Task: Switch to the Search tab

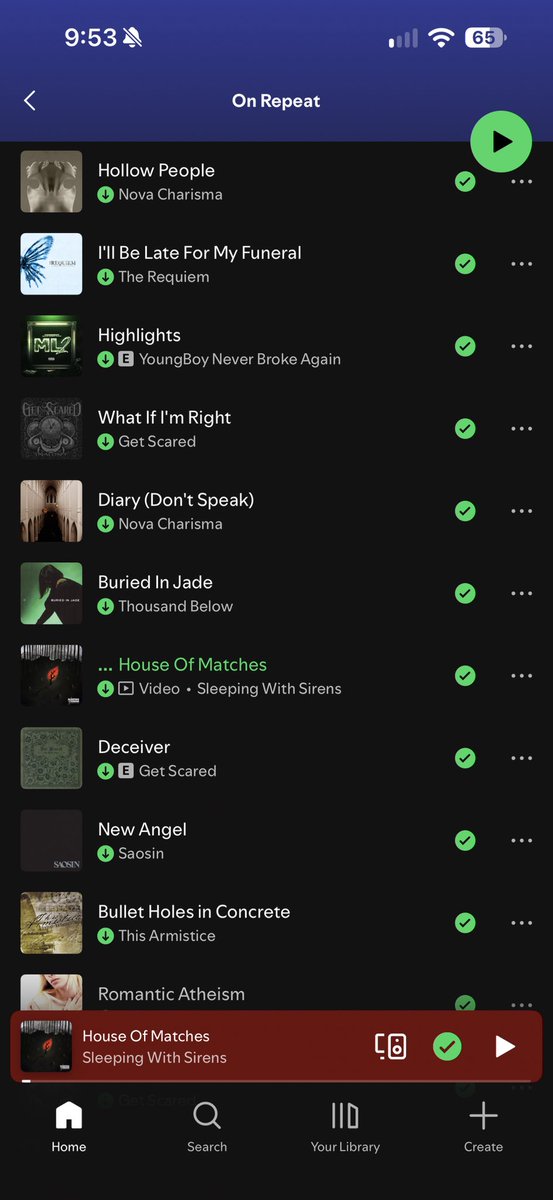Action: 207,1127
